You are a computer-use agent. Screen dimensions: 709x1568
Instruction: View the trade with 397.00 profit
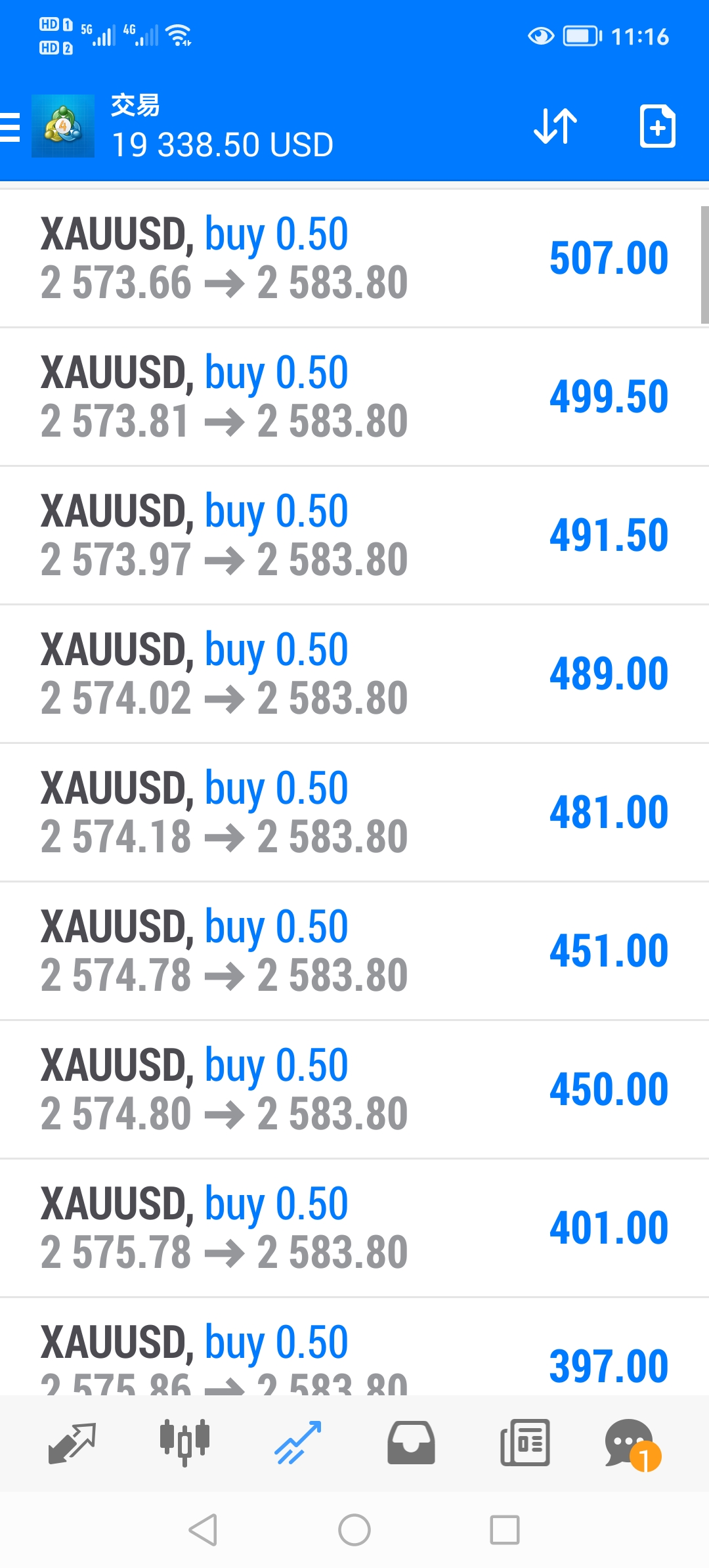point(354,1353)
